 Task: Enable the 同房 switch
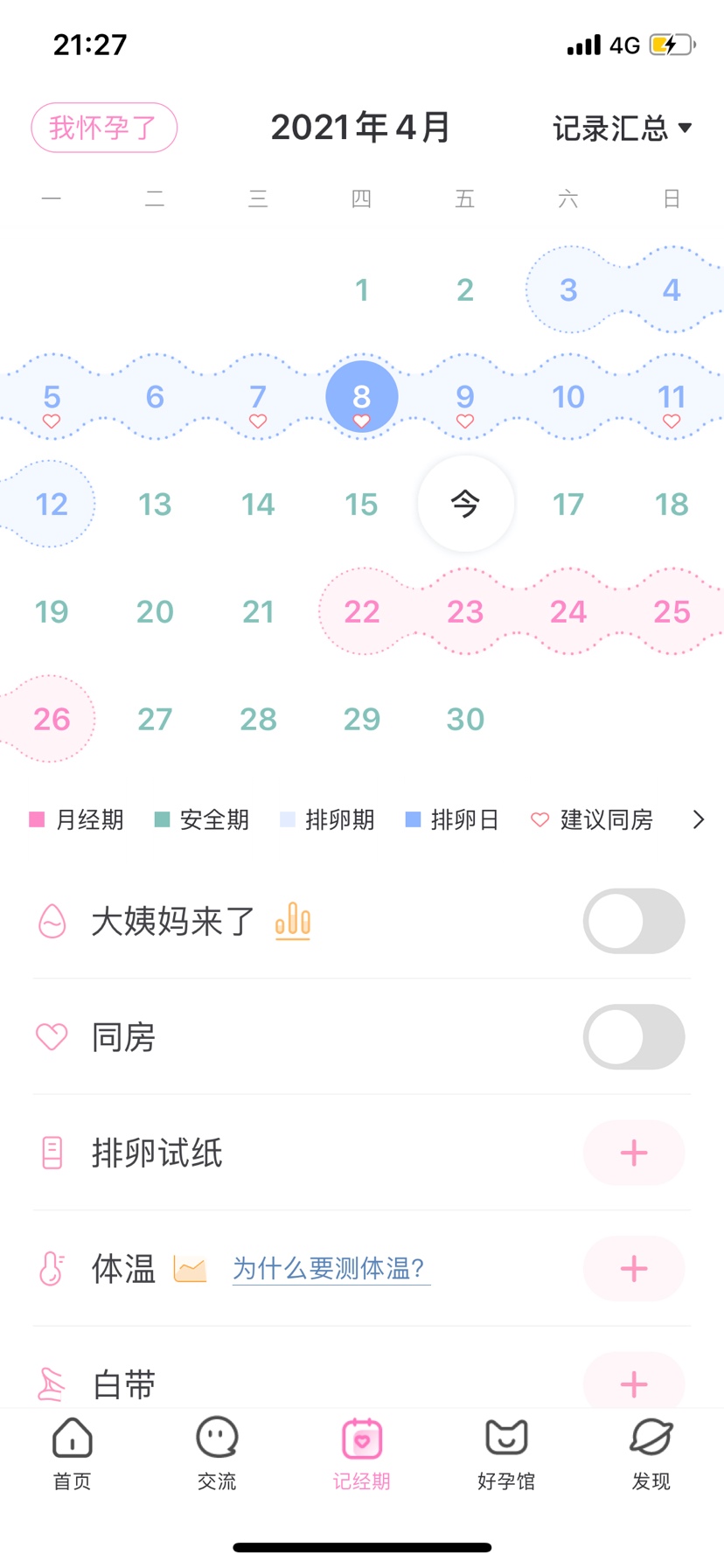click(633, 1036)
